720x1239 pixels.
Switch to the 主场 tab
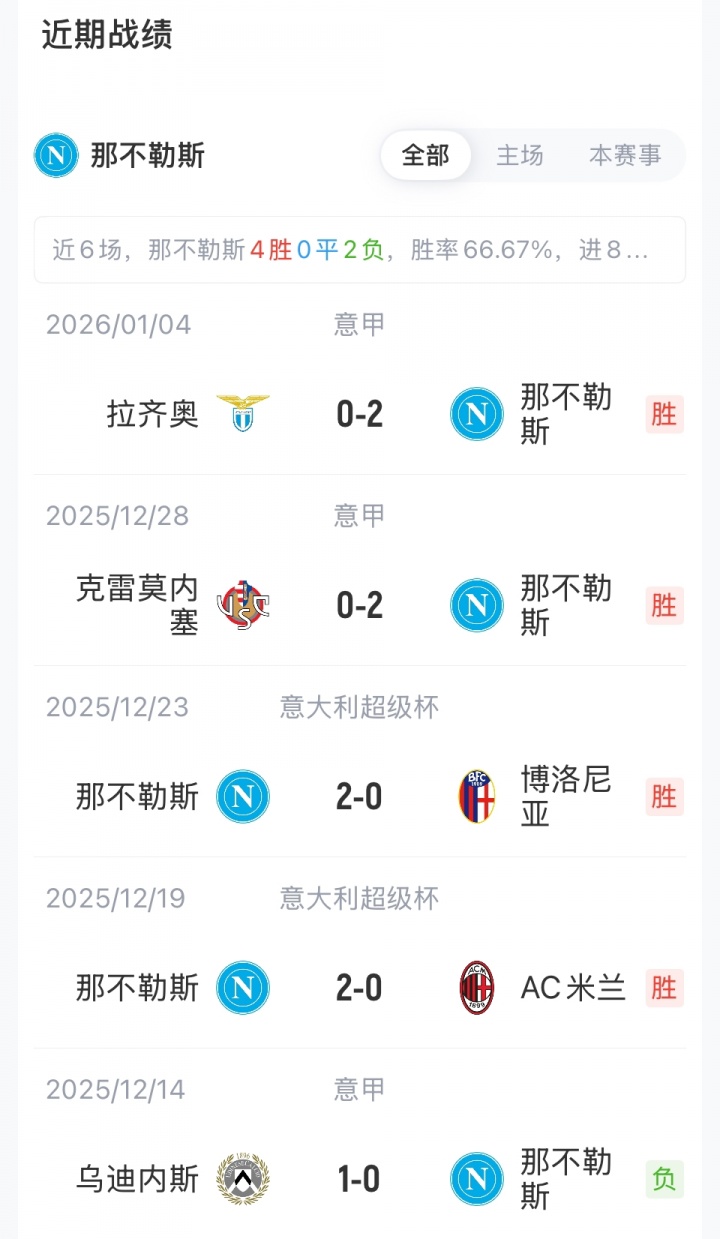click(520, 156)
